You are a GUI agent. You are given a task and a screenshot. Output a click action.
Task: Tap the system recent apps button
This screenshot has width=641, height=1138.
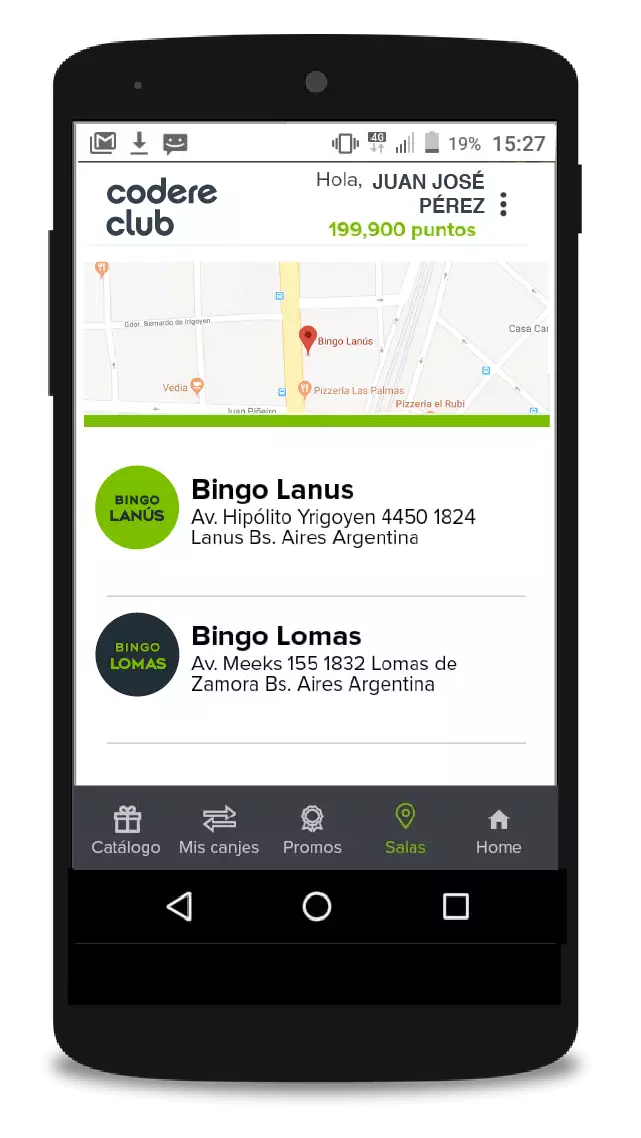pyautogui.click(x=455, y=906)
